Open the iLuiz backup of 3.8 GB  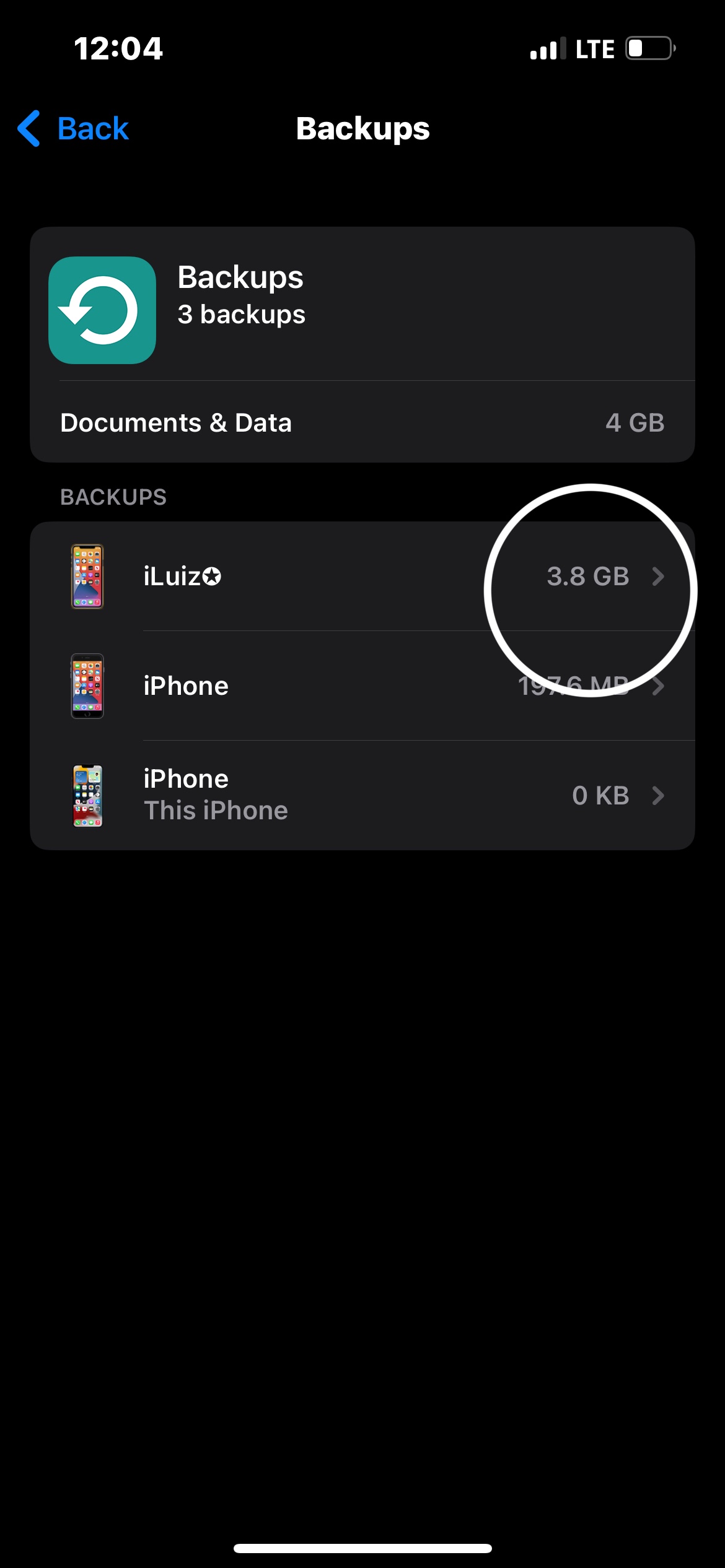pos(362,577)
